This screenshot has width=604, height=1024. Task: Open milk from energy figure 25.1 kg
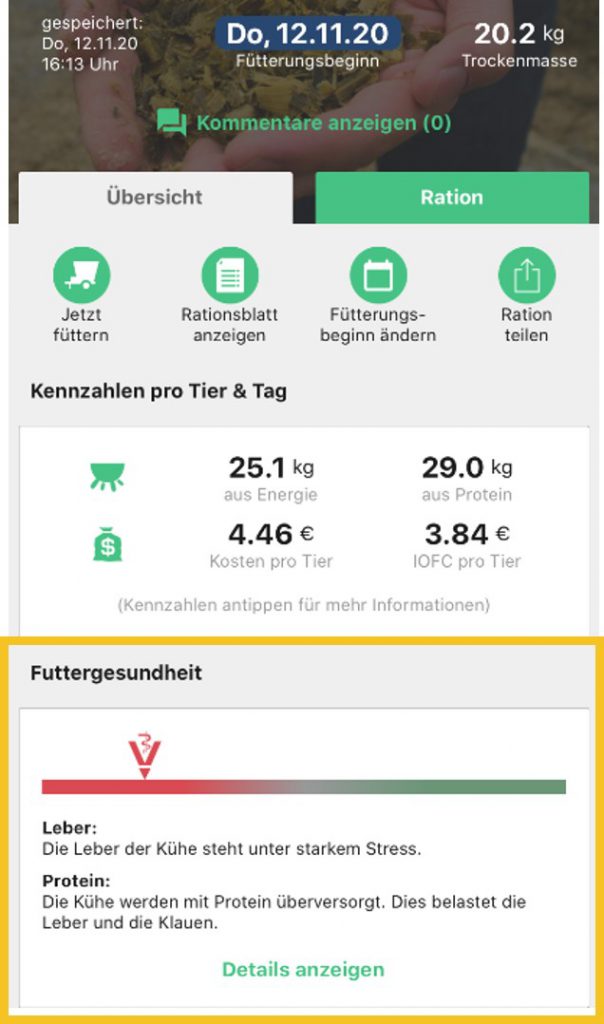(x=272, y=477)
